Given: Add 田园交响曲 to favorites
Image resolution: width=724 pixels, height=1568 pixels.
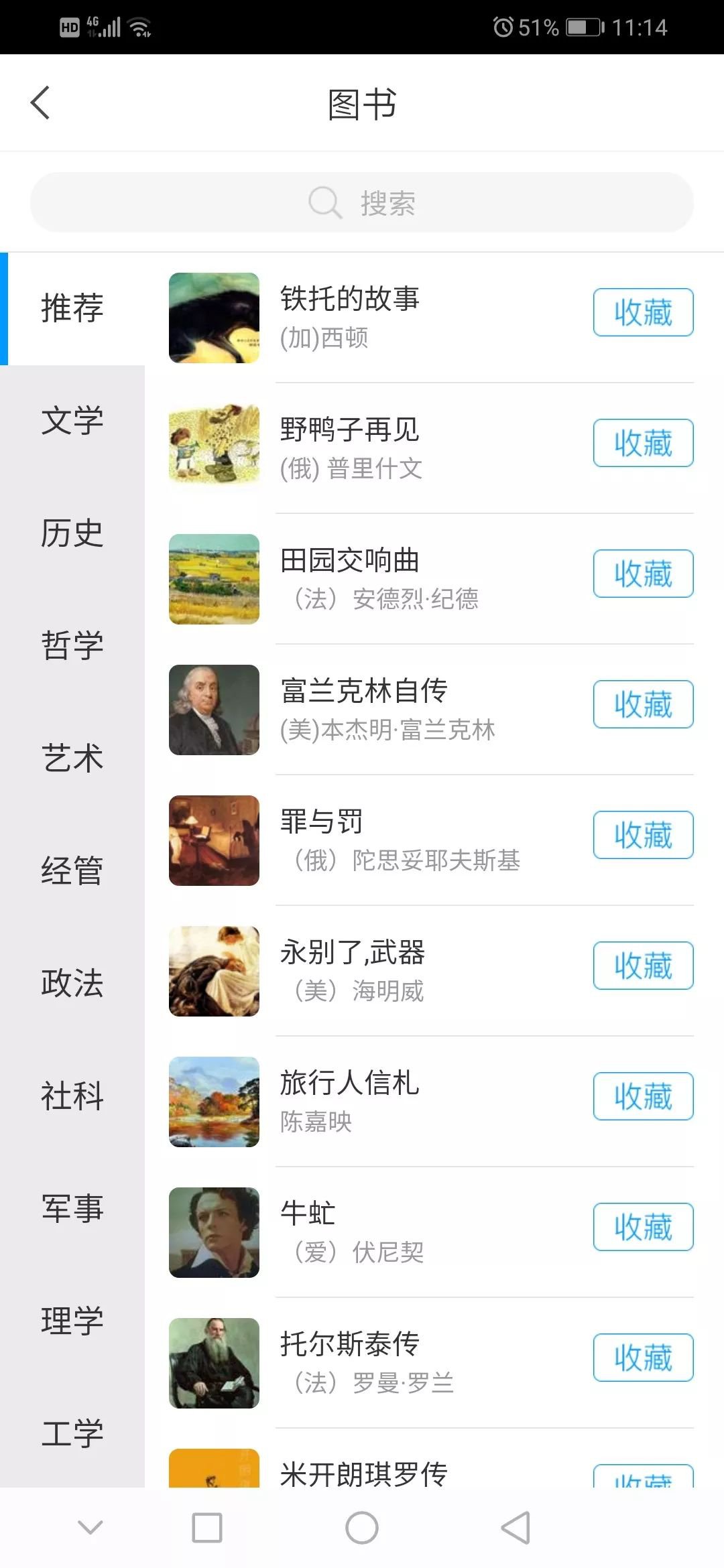Looking at the screenshot, I should pos(643,574).
